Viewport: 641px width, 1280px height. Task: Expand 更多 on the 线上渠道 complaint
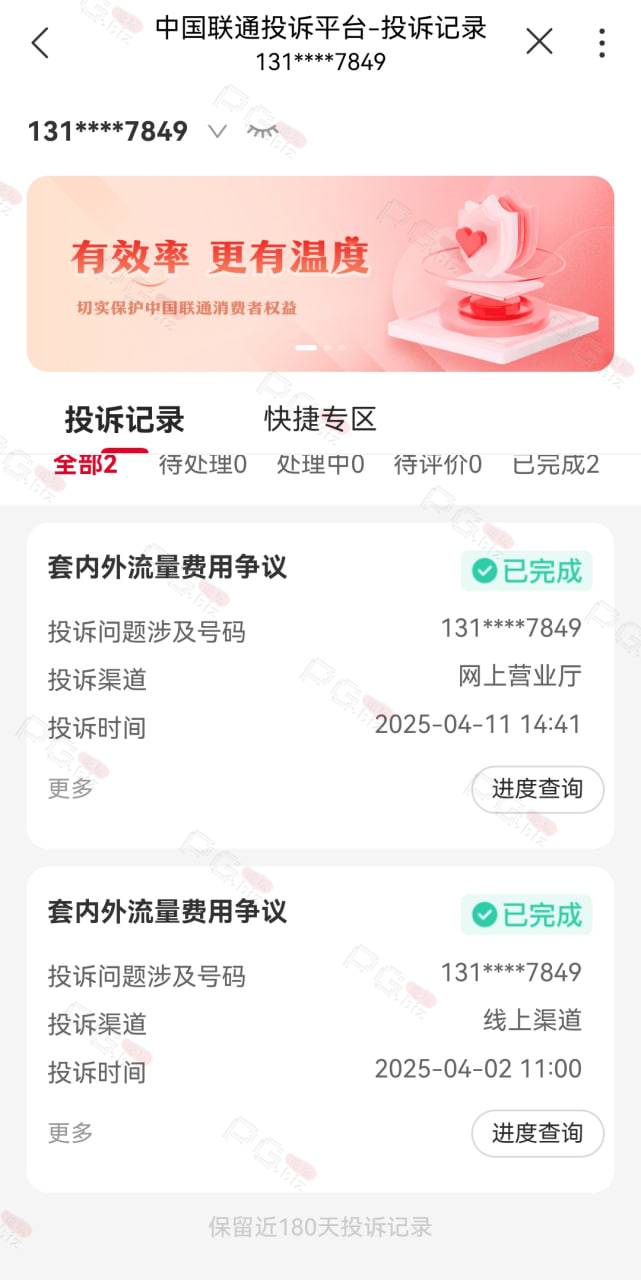(x=70, y=1132)
